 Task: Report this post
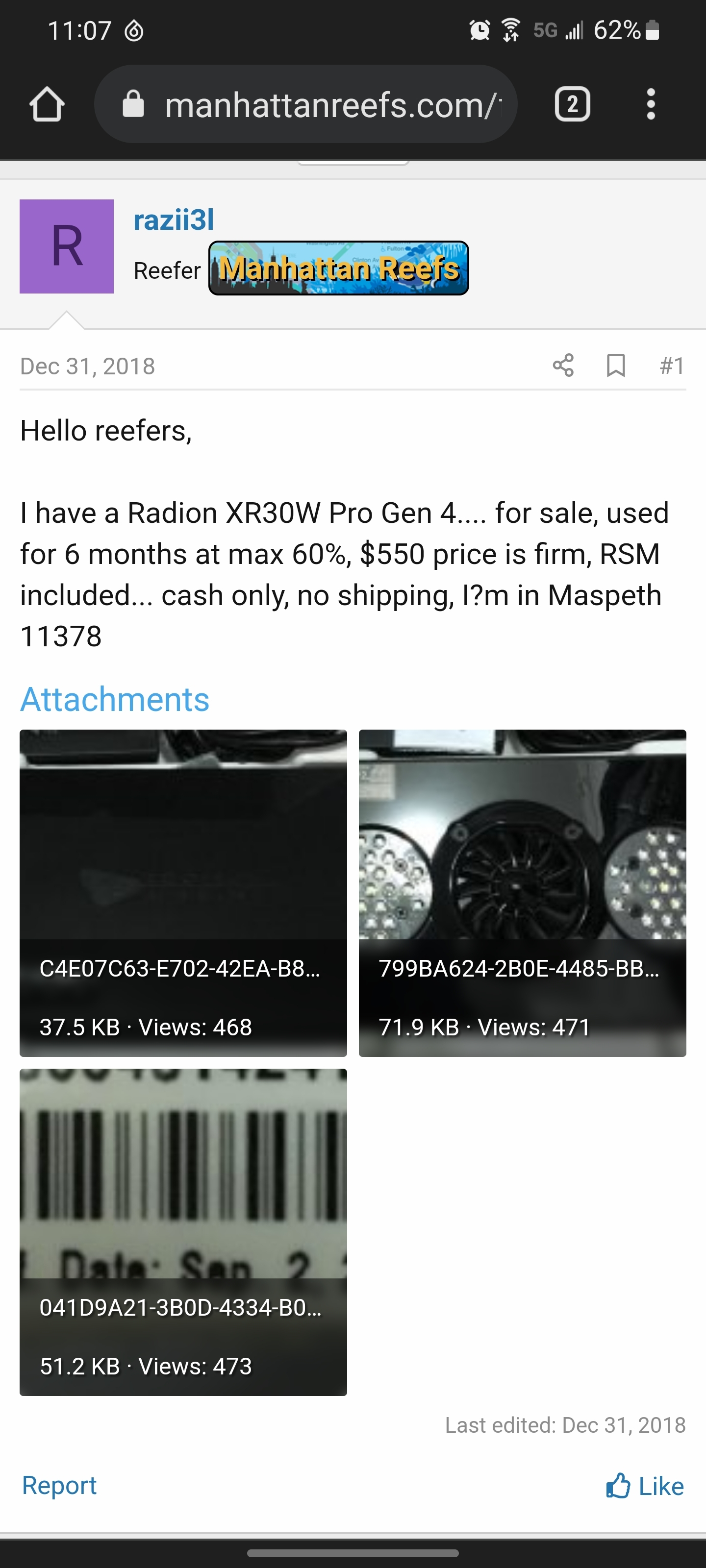pos(59,1486)
